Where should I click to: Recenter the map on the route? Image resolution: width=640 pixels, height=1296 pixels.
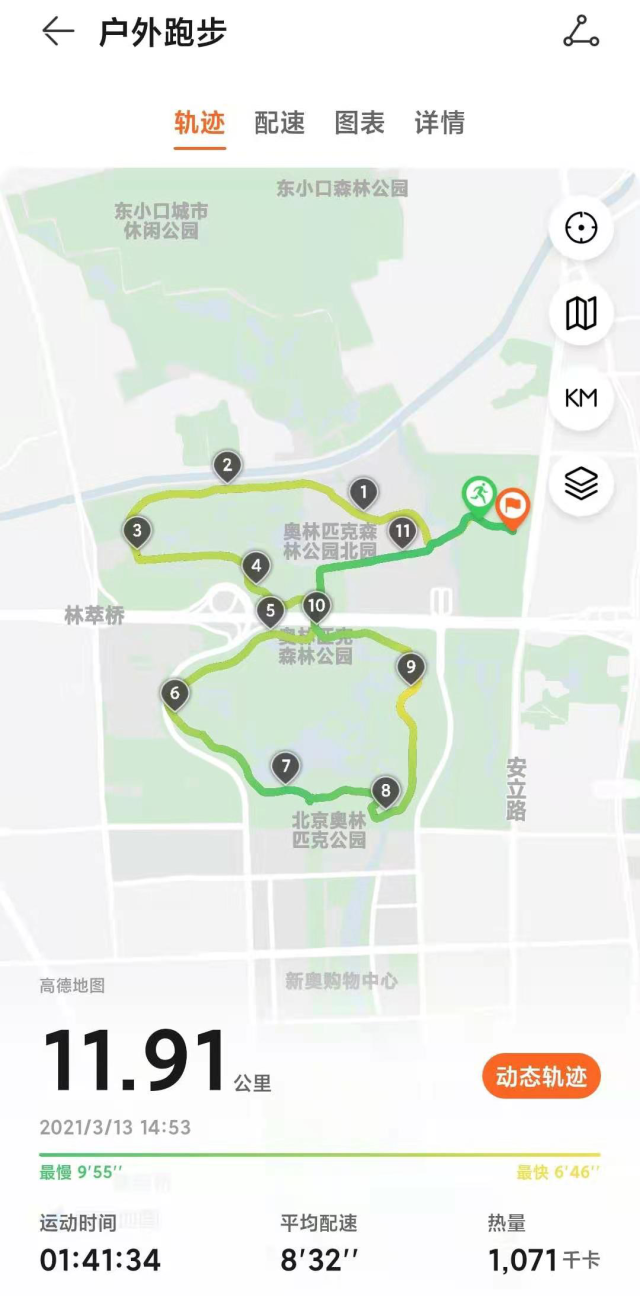(581, 229)
